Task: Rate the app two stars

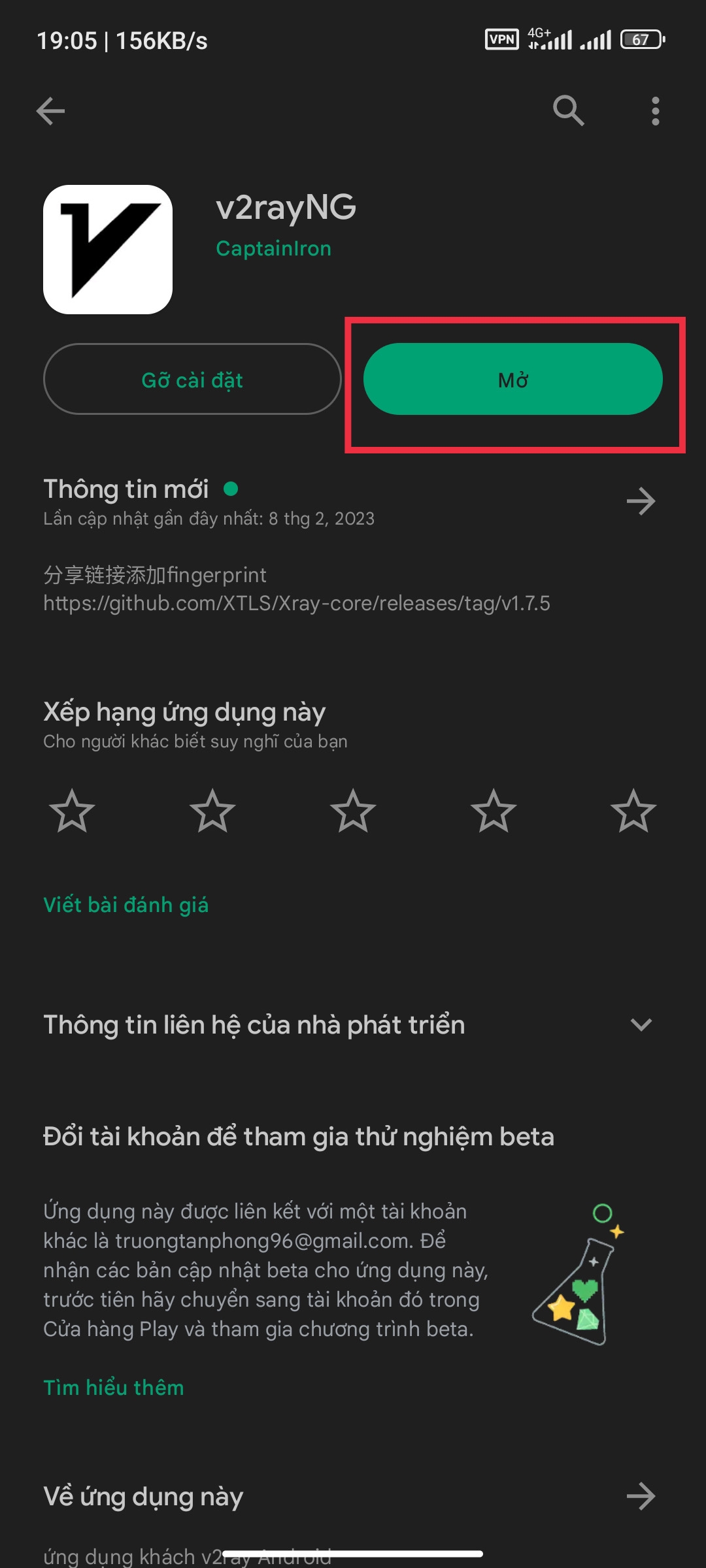Action: click(212, 811)
